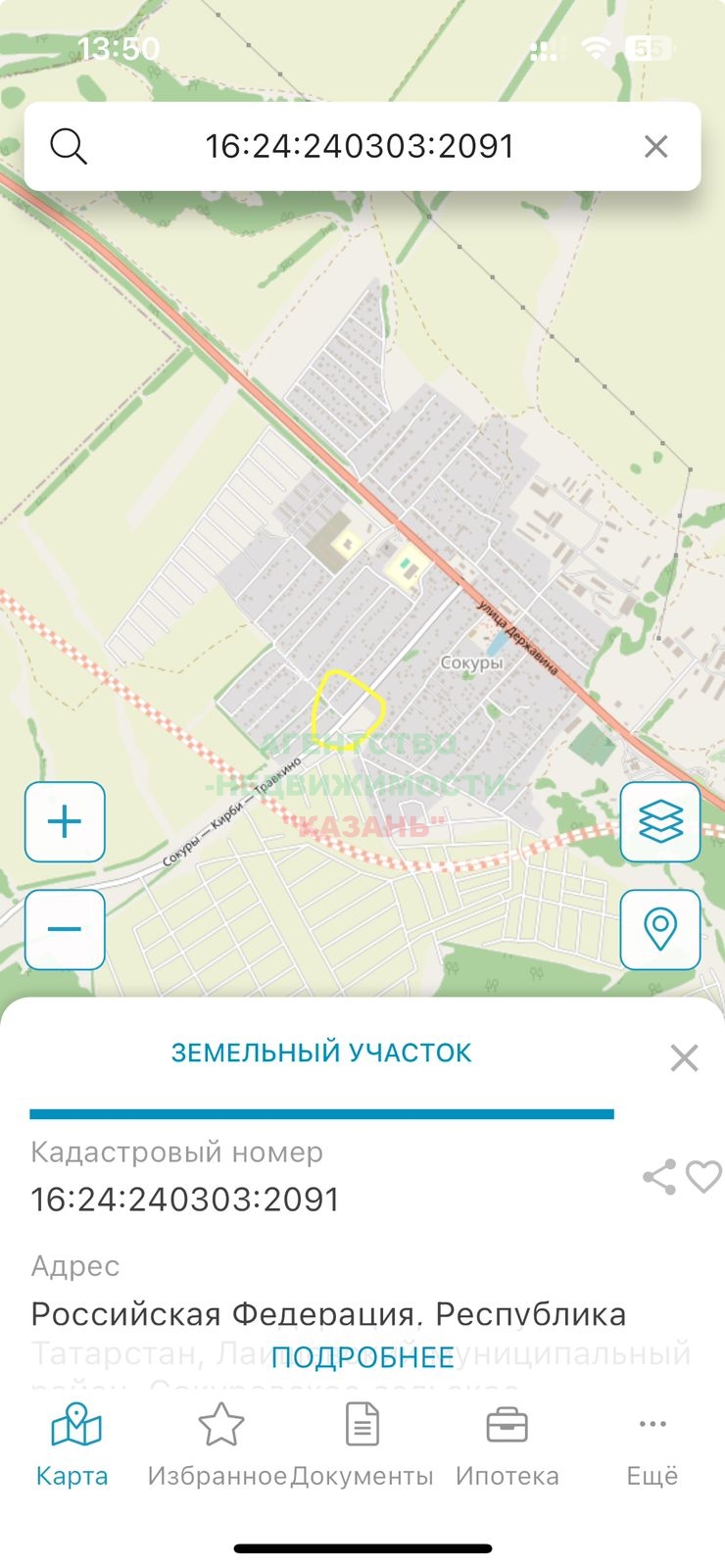The height and width of the screenshot is (1568, 725).
Task: Center map on my location
Action: pyautogui.click(x=660, y=929)
